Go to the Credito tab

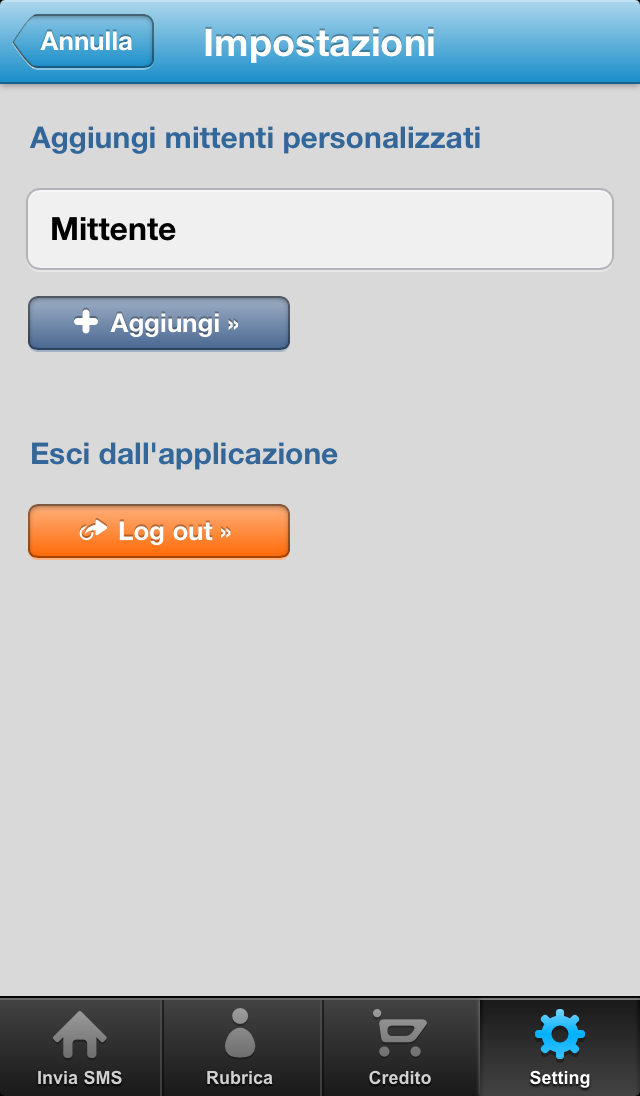pyautogui.click(x=400, y=1047)
